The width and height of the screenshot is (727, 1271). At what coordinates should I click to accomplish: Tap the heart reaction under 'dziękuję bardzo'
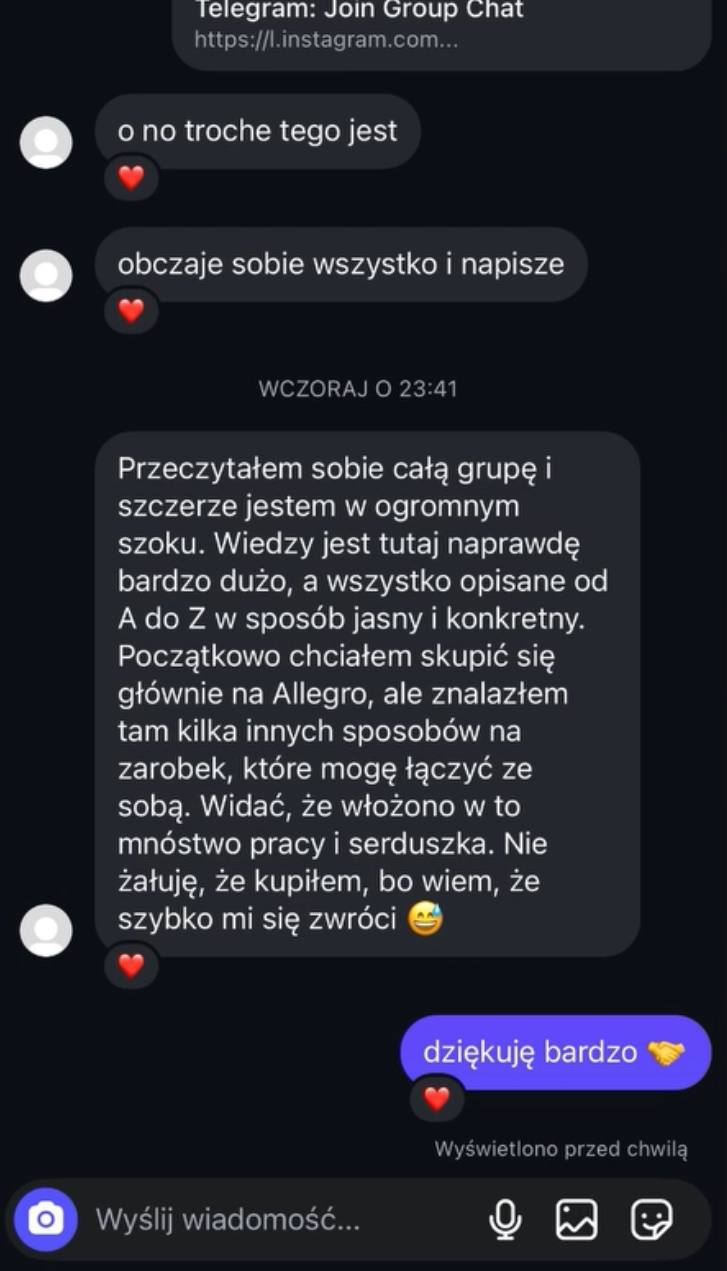[x=437, y=1099]
